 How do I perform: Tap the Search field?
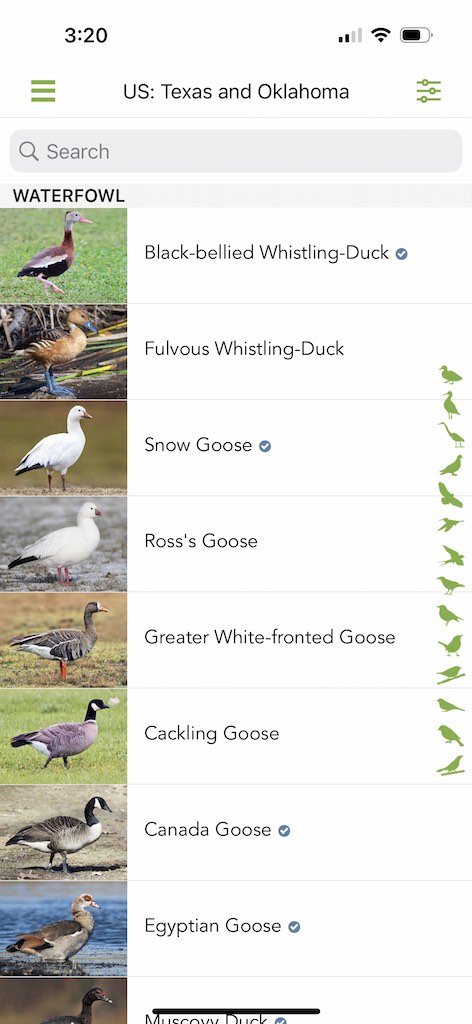tap(236, 151)
